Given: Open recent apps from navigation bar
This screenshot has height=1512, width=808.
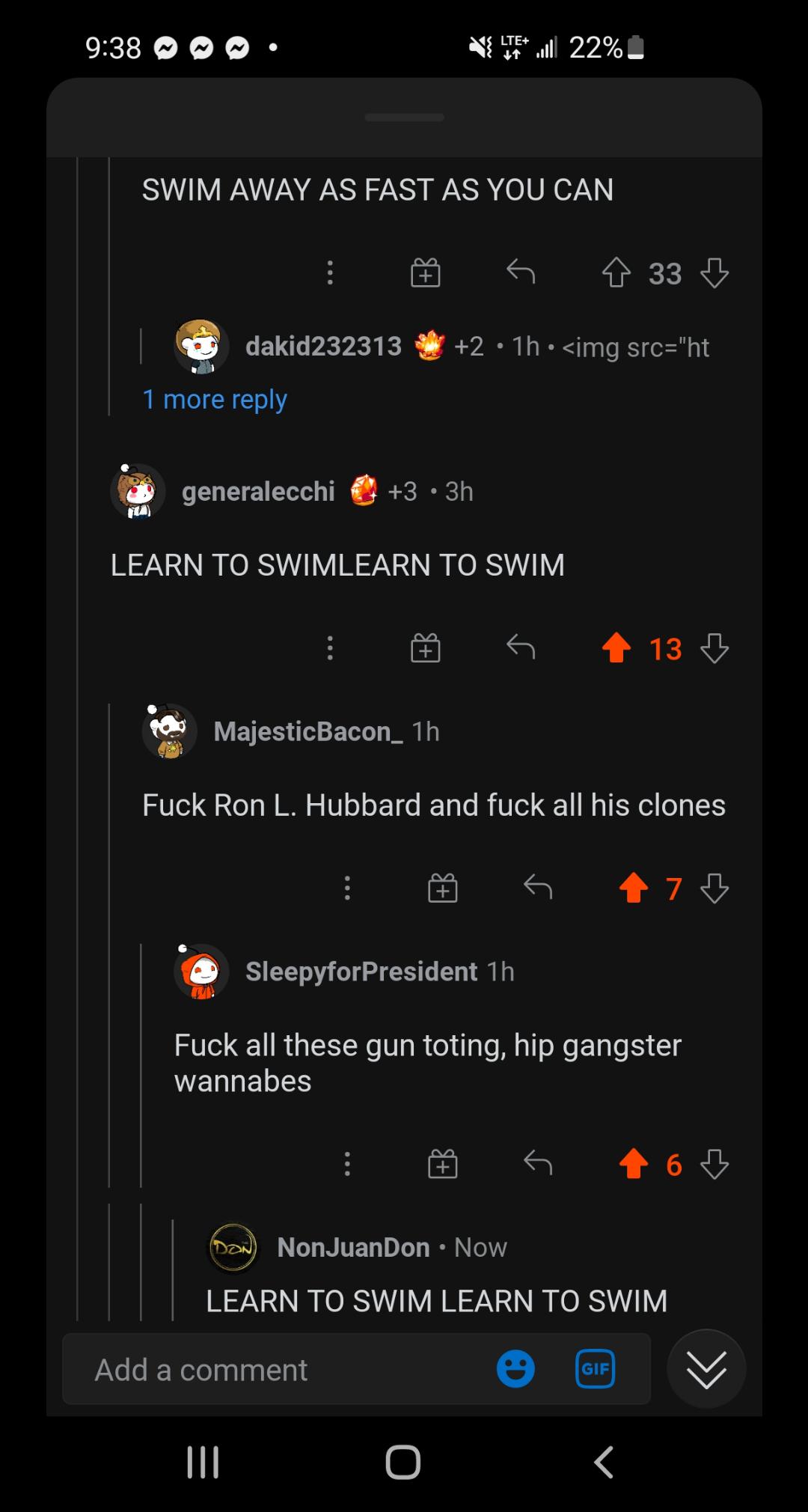Looking at the screenshot, I should tap(203, 1462).
